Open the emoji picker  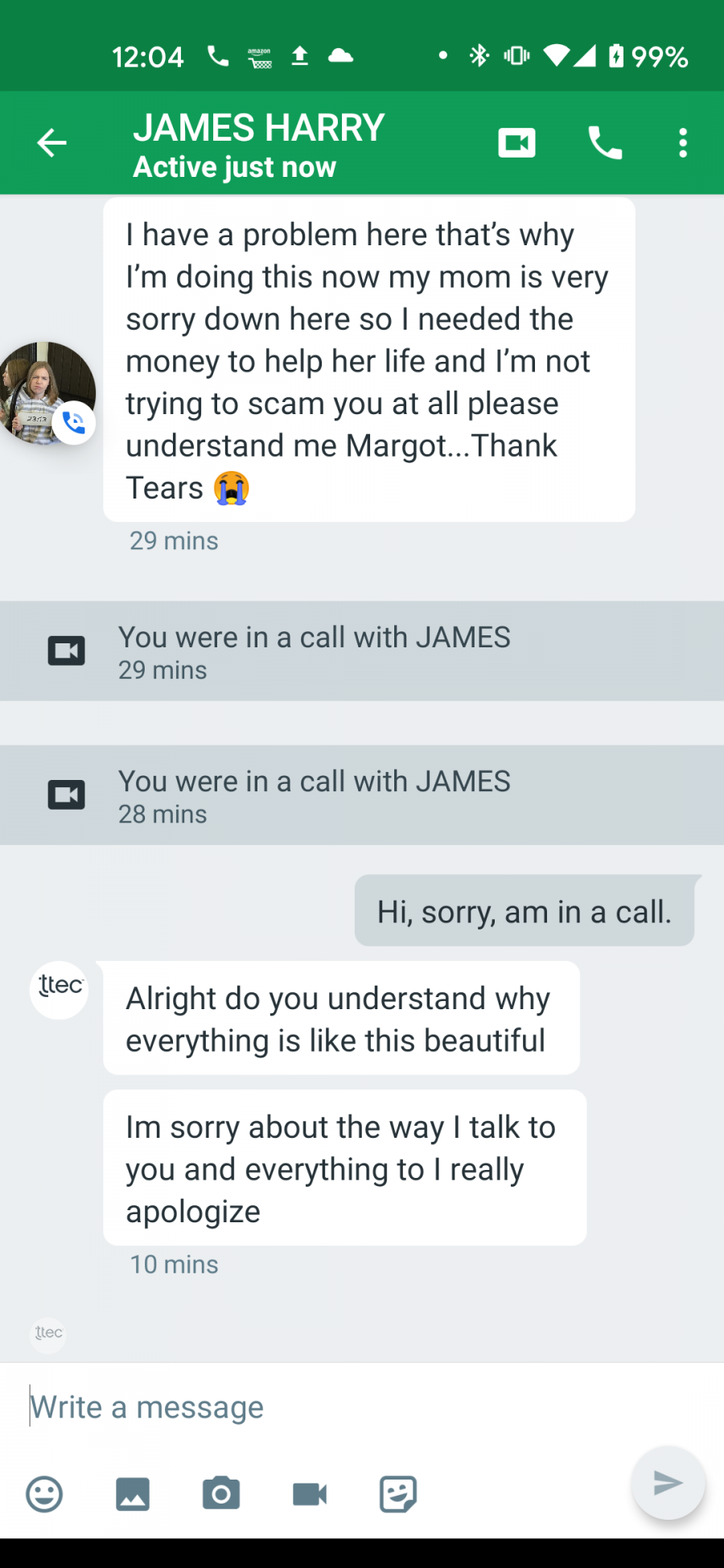(44, 1495)
